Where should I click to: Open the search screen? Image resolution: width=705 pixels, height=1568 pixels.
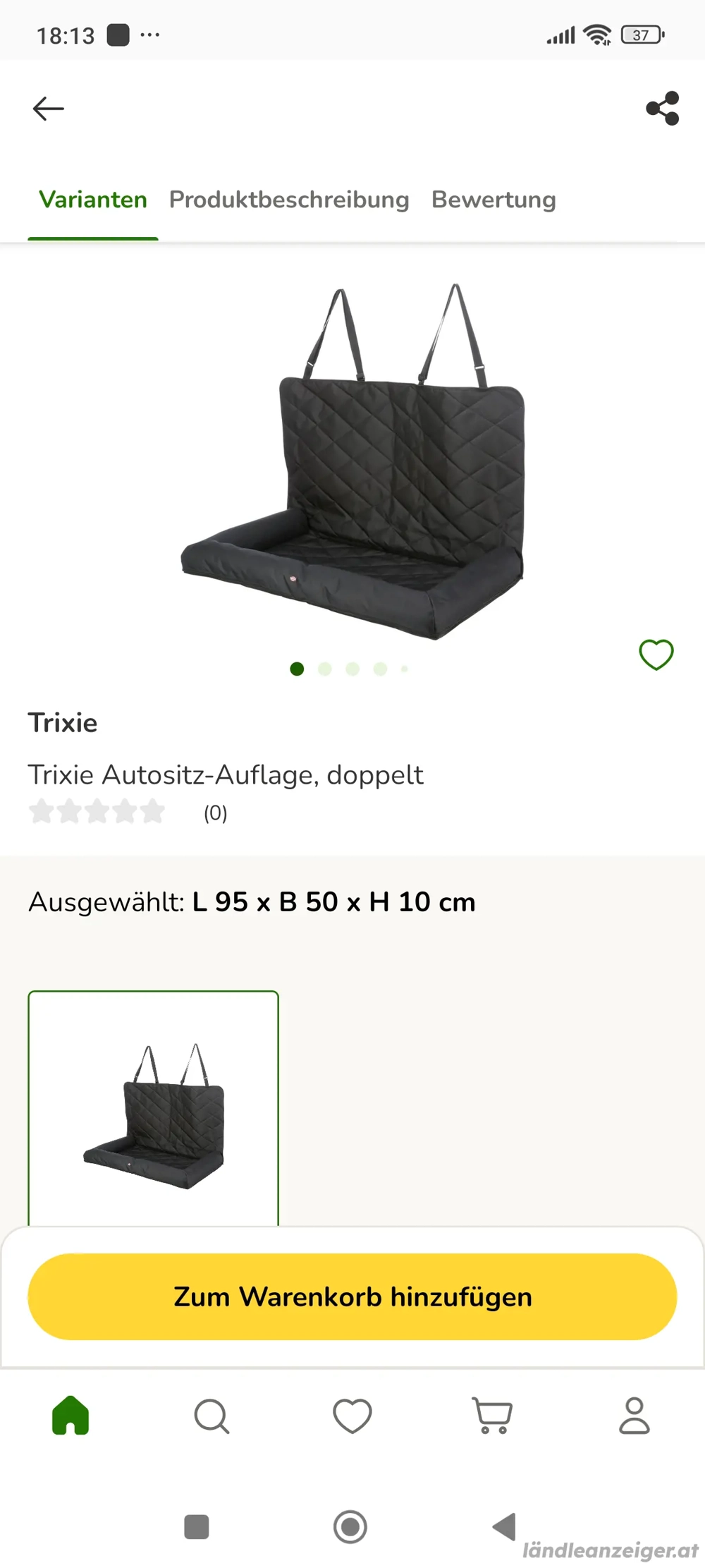210,1416
